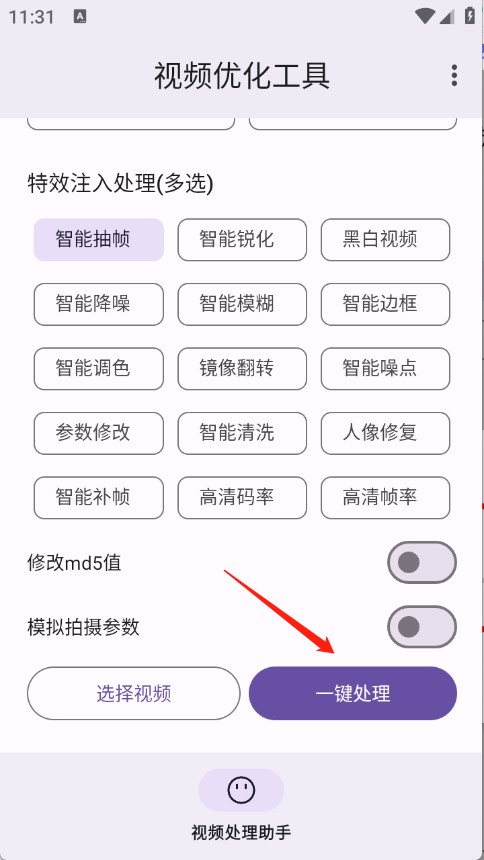Image resolution: width=484 pixels, height=860 pixels.
Task: Select 智能清洗 chip
Action: coord(242,433)
